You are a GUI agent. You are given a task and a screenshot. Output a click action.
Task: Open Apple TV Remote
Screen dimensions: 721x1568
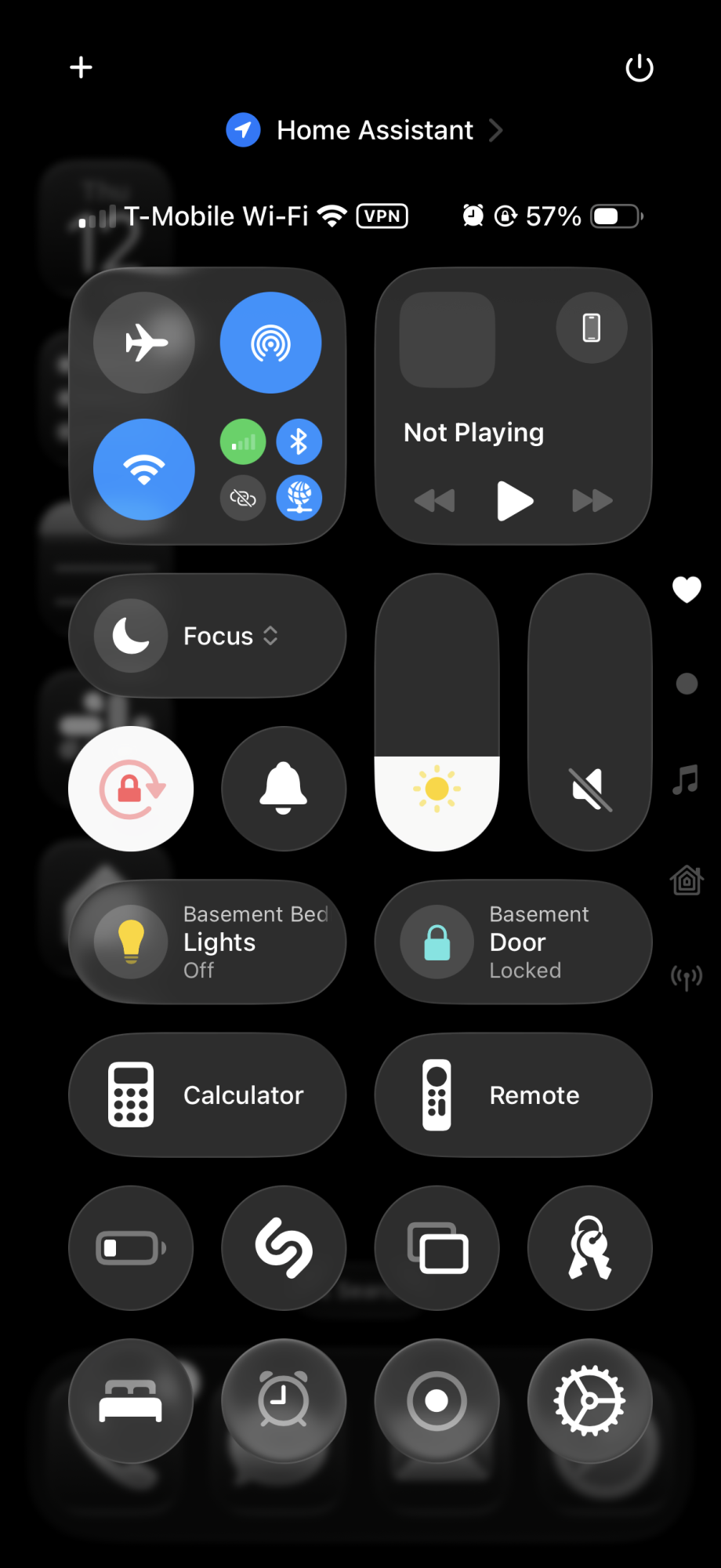tap(513, 1095)
